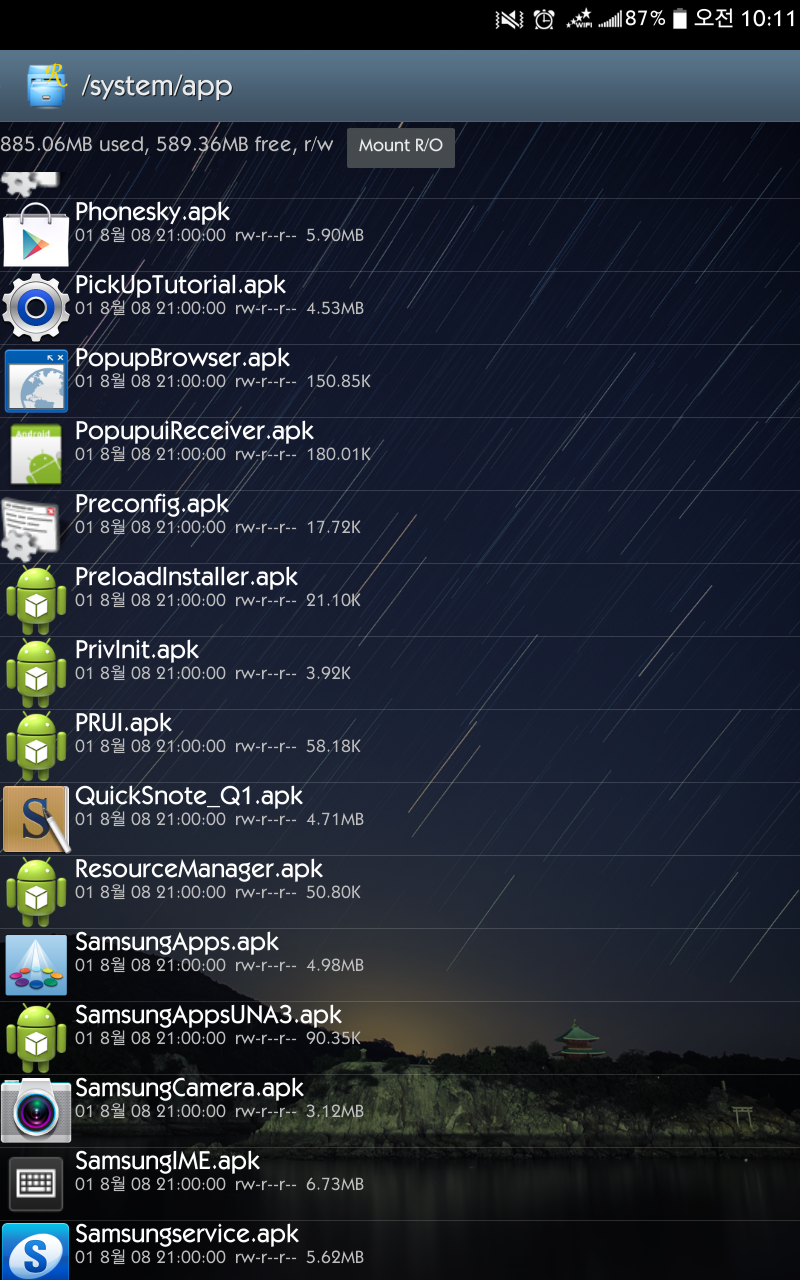Open the /system/app path header
Viewport: 800px width, 1280px height.
(x=156, y=86)
